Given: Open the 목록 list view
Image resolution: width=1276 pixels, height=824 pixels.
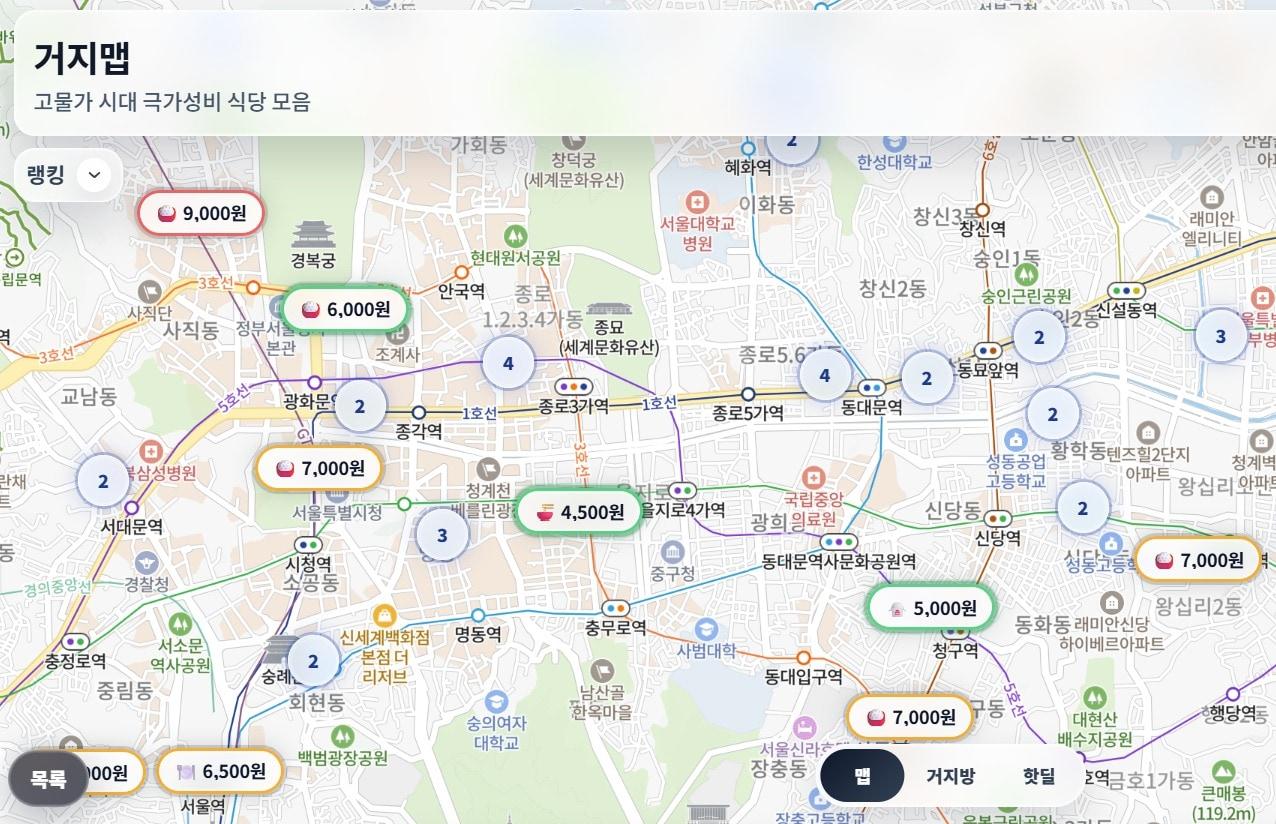Looking at the screenshot, I should click(47, 777).
